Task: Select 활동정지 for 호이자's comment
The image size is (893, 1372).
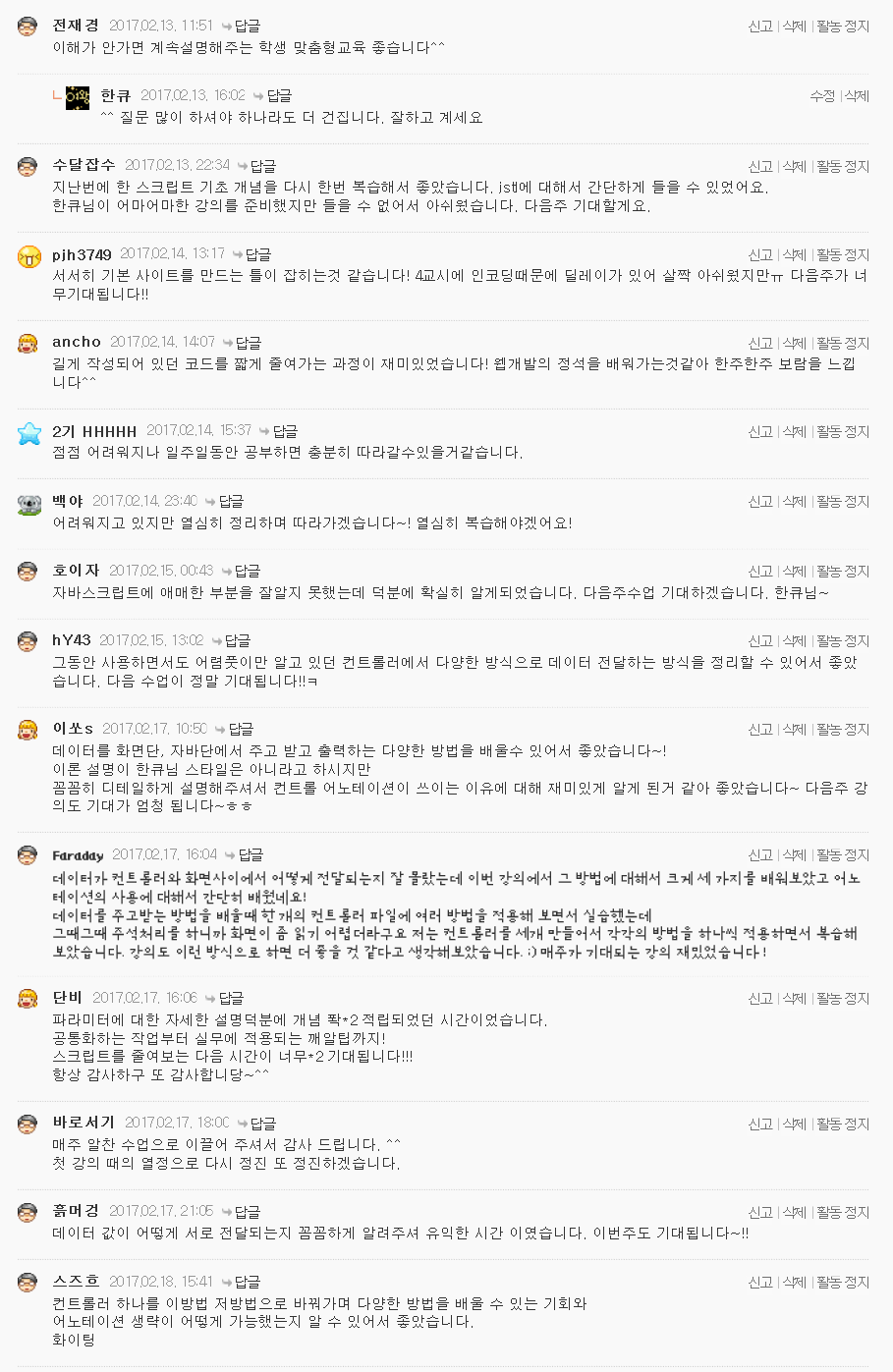Action: (843, 571)
